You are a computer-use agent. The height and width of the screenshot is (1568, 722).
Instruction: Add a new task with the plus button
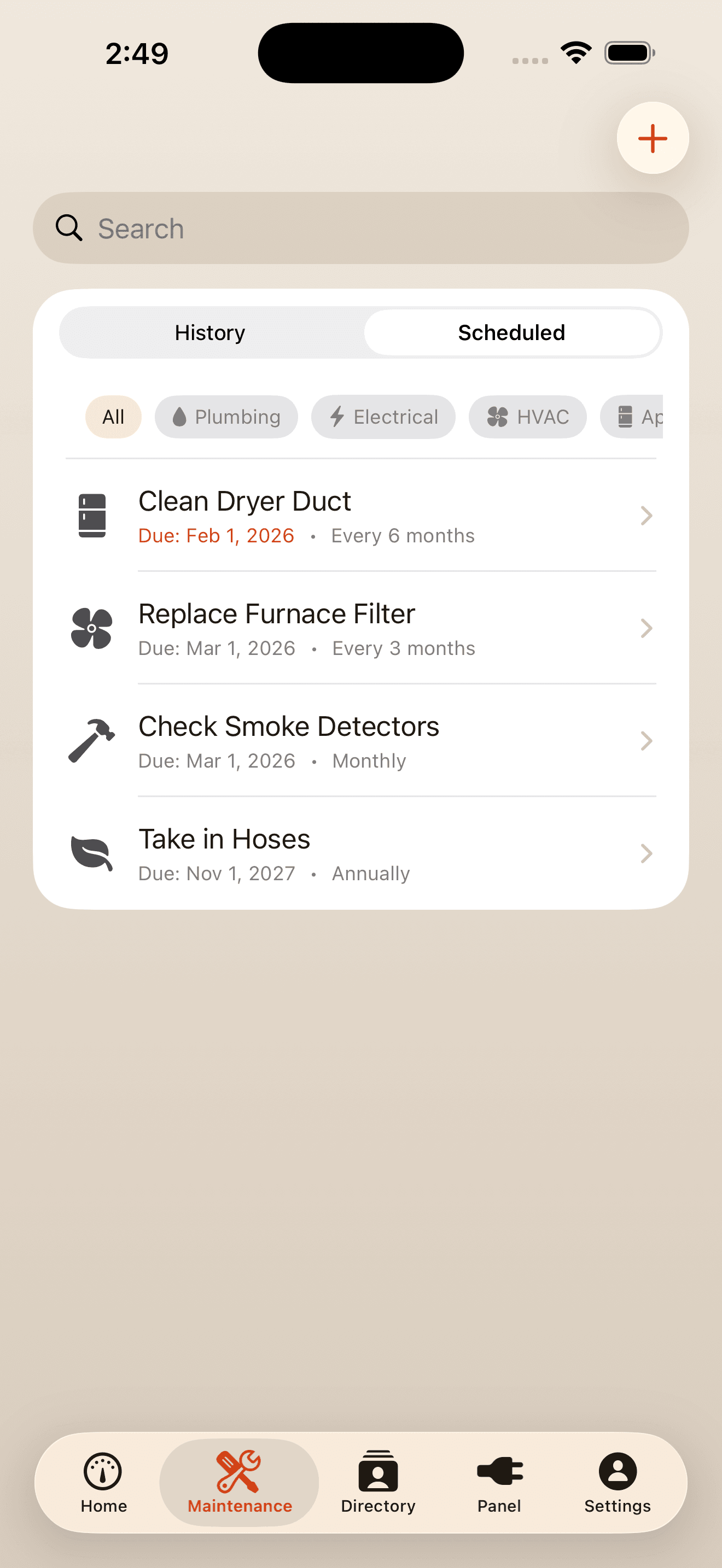pos(652,138)
